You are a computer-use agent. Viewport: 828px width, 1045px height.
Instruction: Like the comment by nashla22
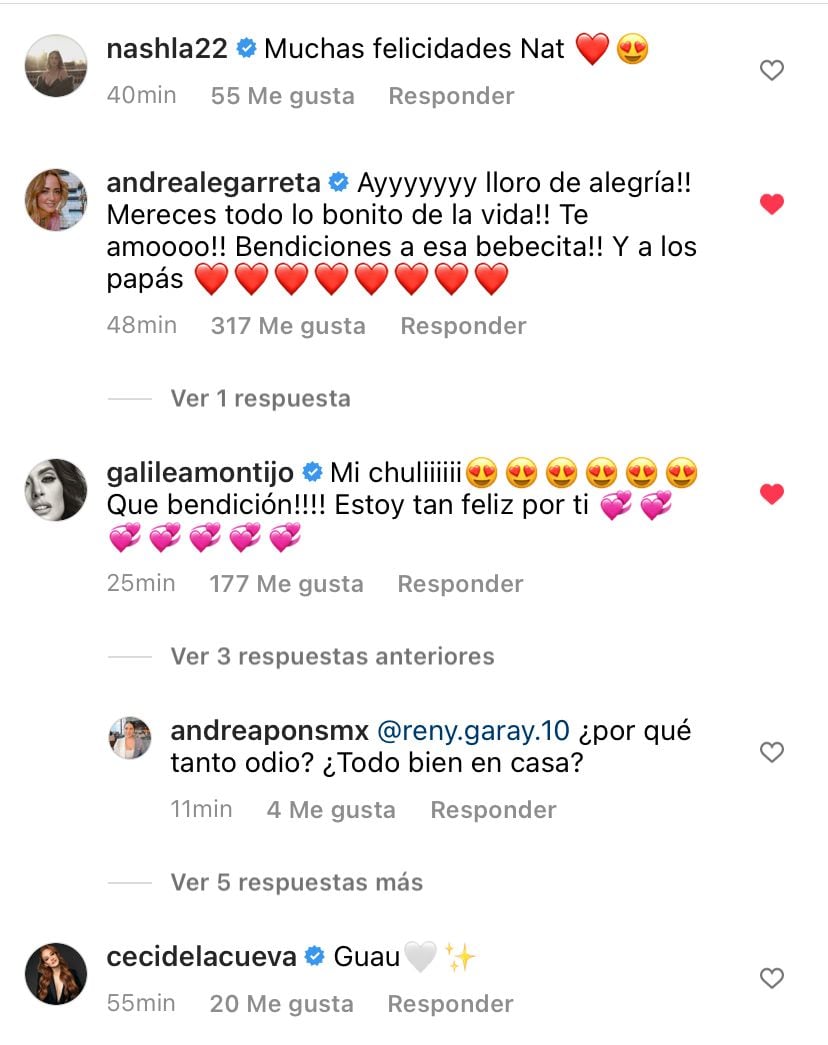tap(771, 70)
